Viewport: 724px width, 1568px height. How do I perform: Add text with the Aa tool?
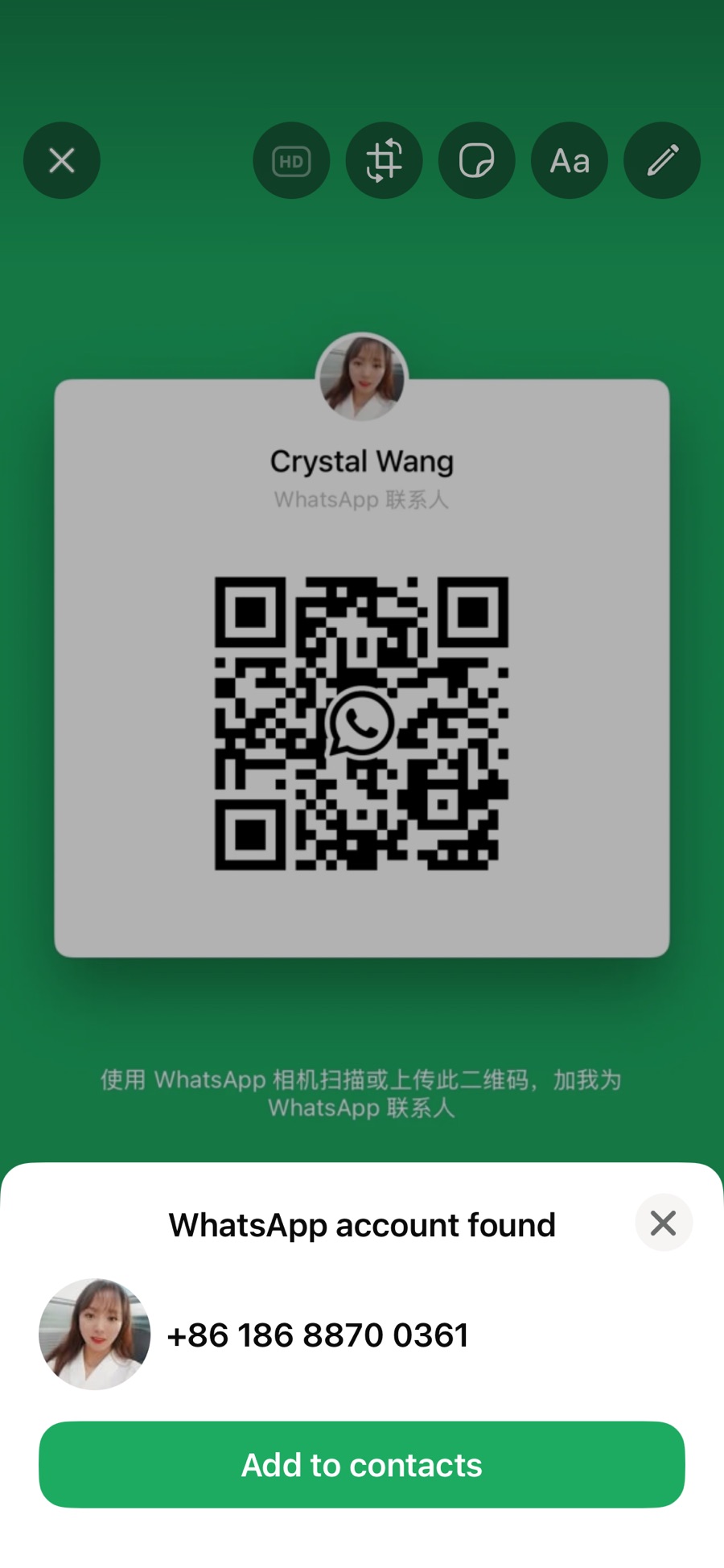tap(570, 161)
